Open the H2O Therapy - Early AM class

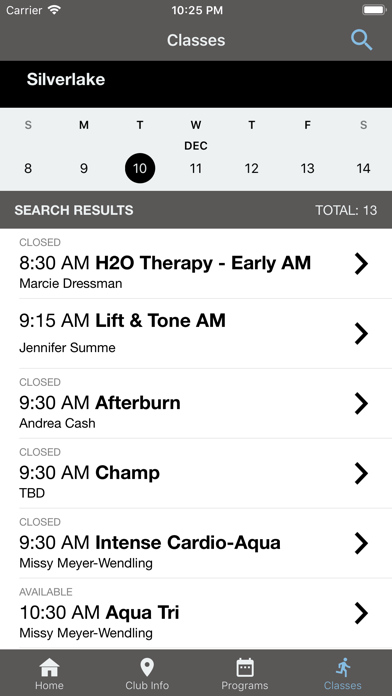coord(196,264)
